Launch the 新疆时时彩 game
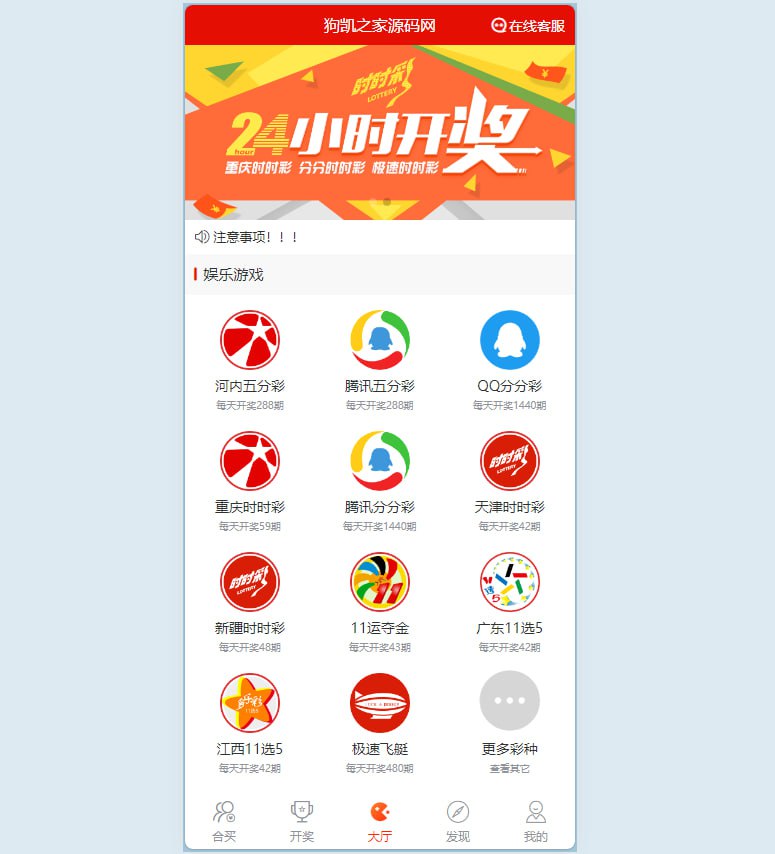775x854 pixels. (x=250, y=582)
